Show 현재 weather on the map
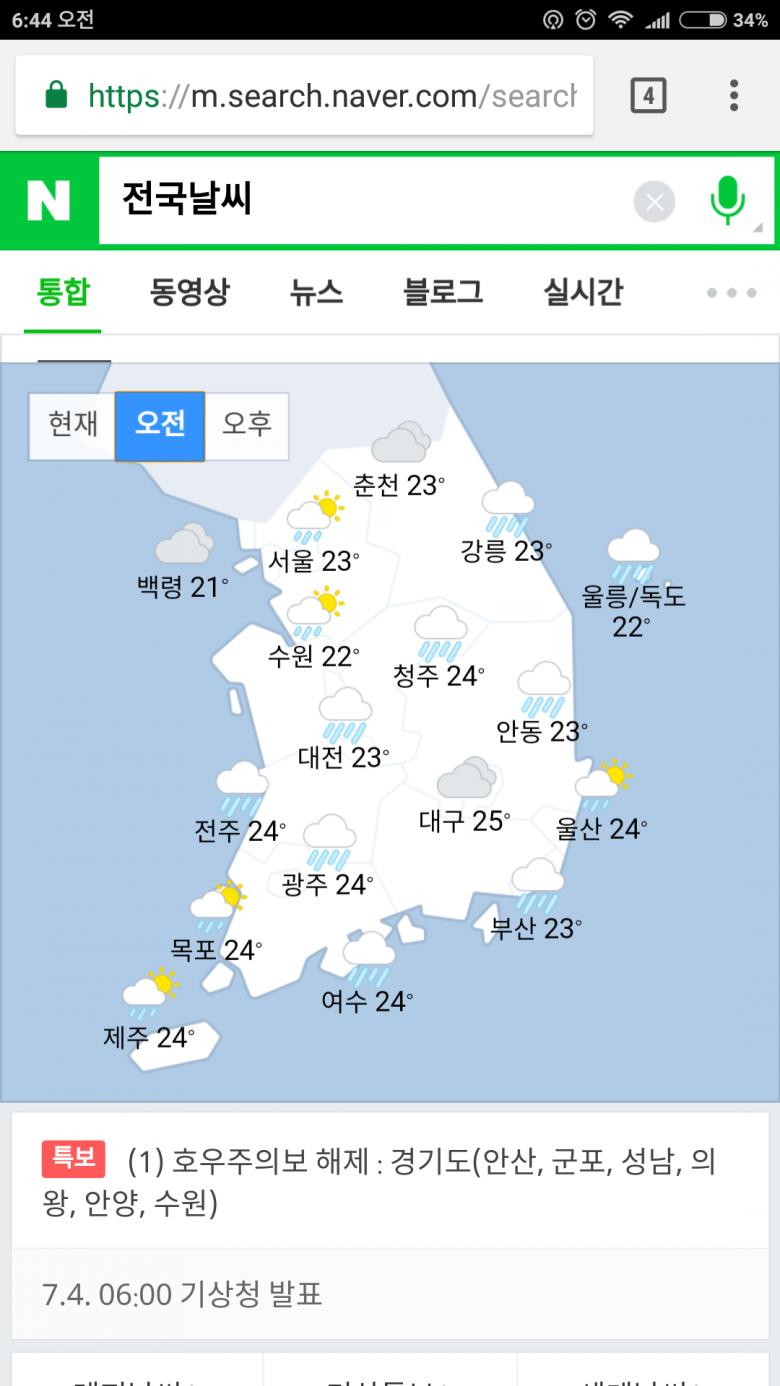The width and height of the screenshot is (780, 1386). click(73, 425)
